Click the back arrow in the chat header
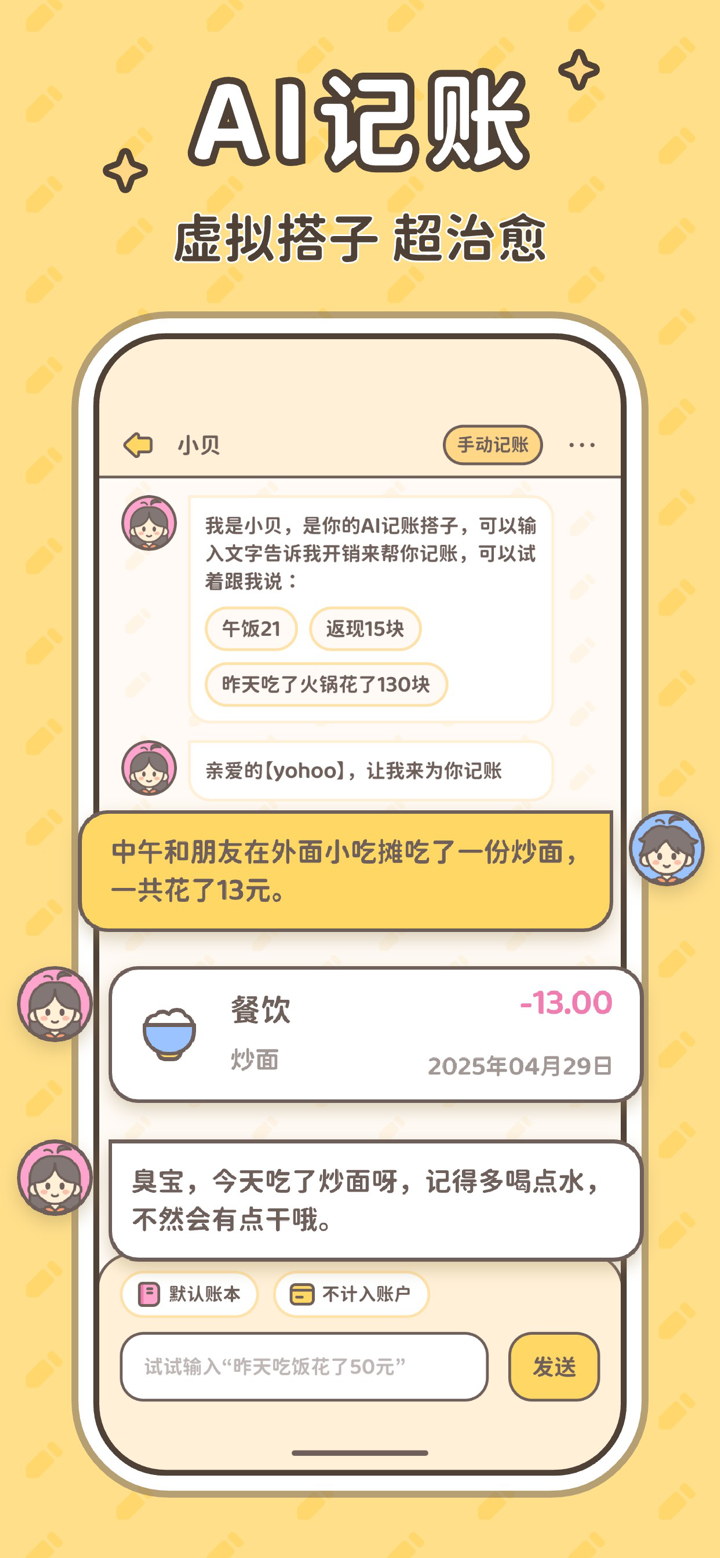This screenshot has height=1558, width=720. pyautogui.click(x=138, y=445)
